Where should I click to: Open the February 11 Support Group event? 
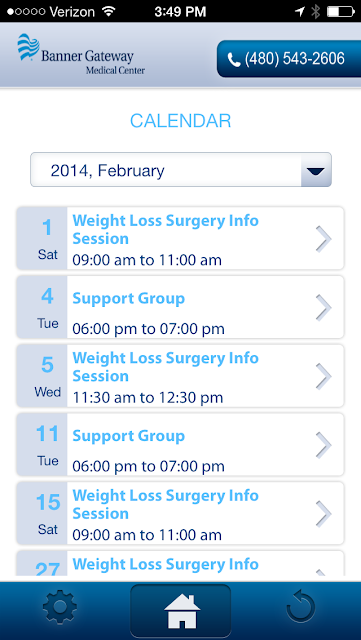point(180,444)
